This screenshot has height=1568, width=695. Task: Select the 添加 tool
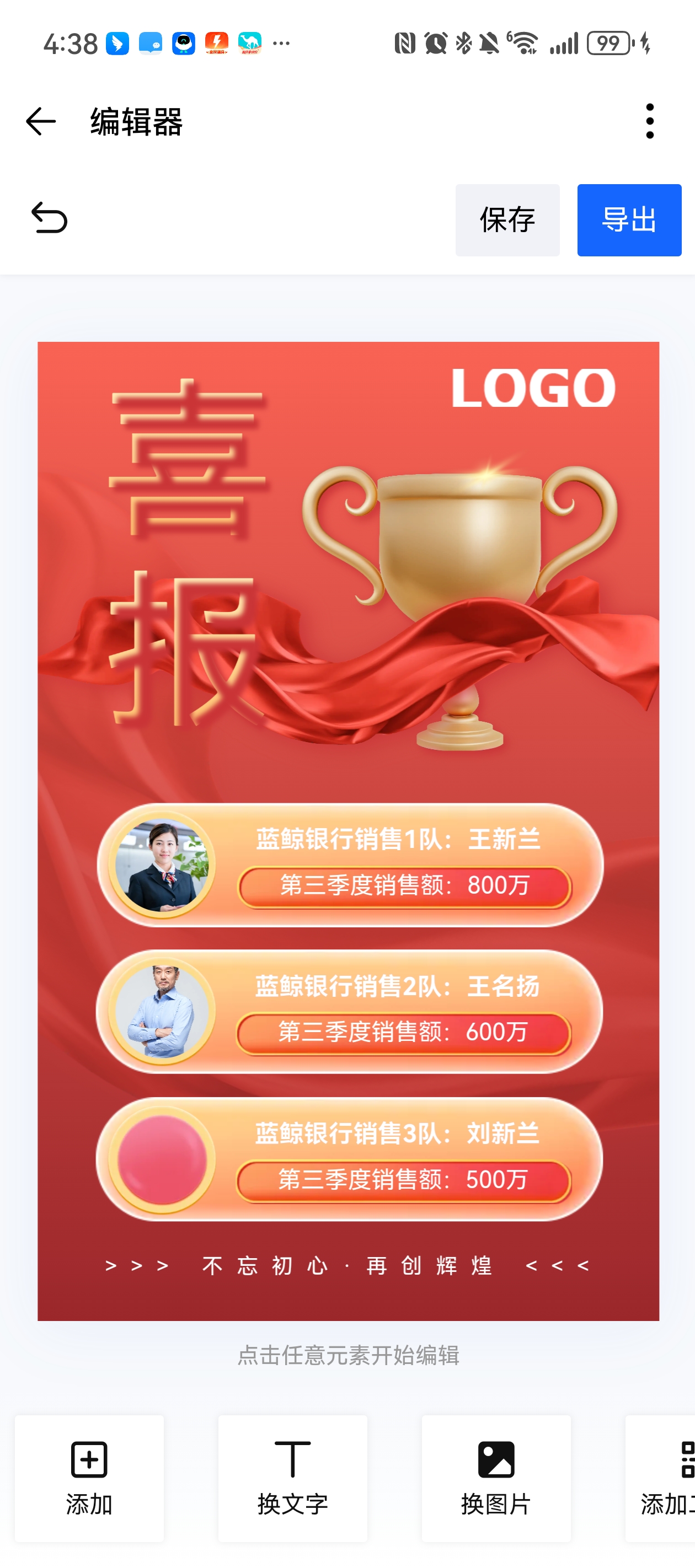(x=89, y=1477)
